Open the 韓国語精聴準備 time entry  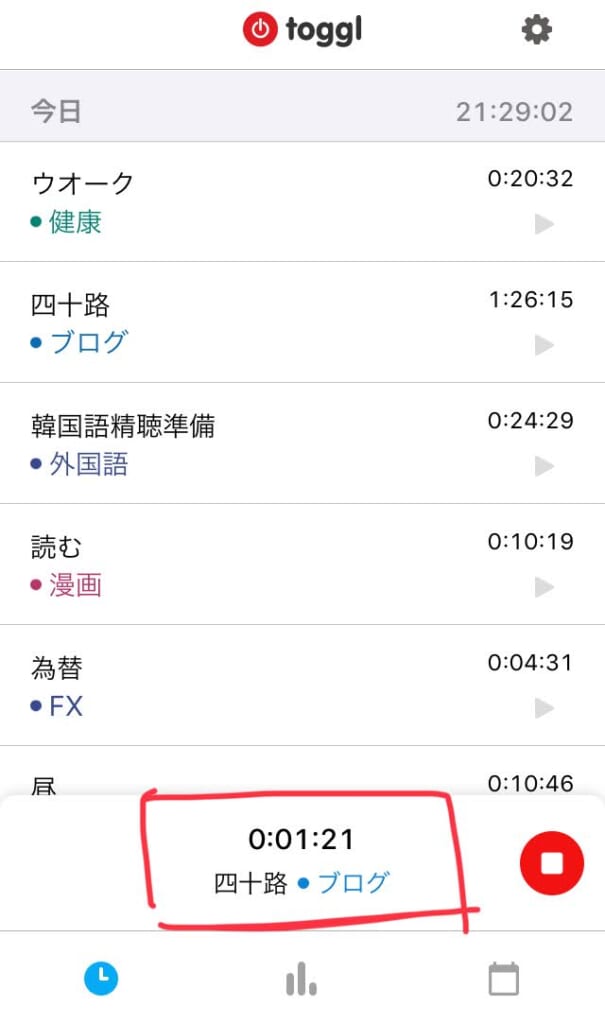(250, 444)
